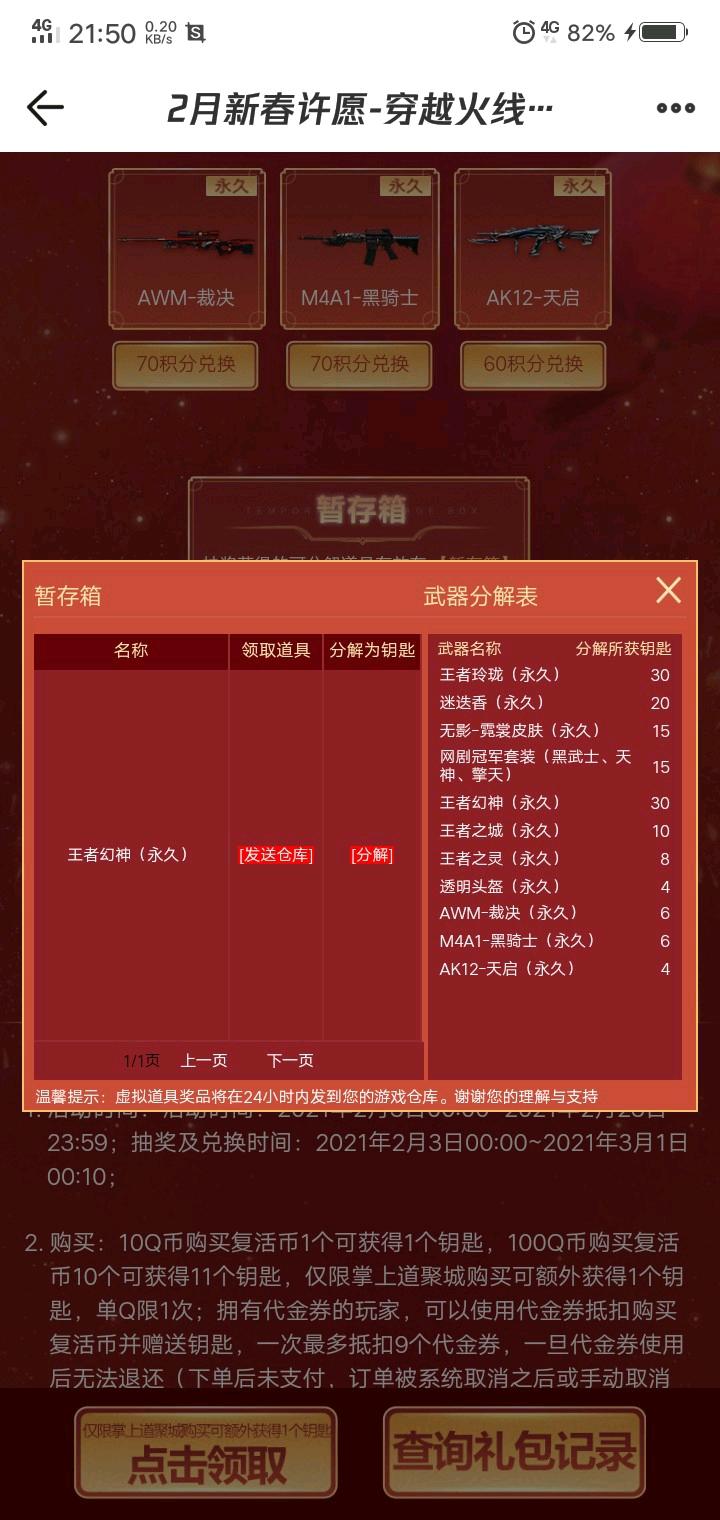The image size is (720, 1520).
Task: Open the three-dot overflow menu
Action: pos(675,108)
